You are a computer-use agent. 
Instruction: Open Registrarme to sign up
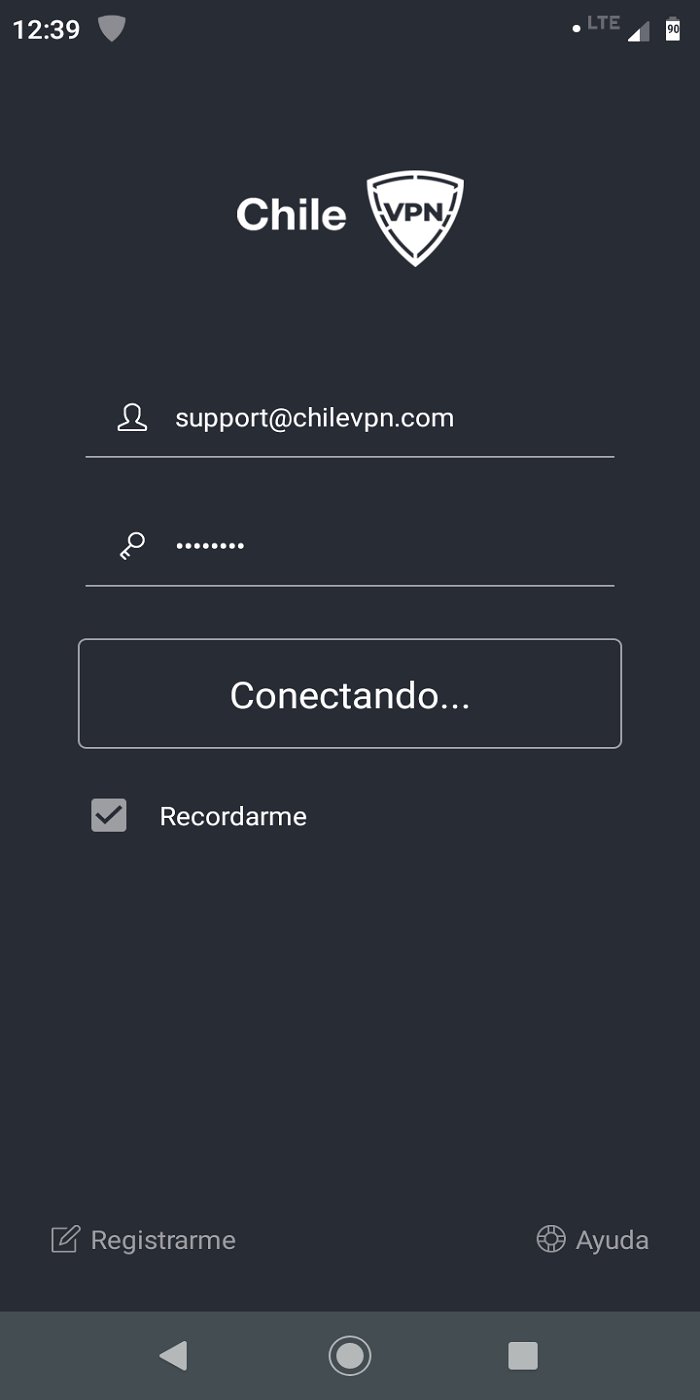[144, 1240]
